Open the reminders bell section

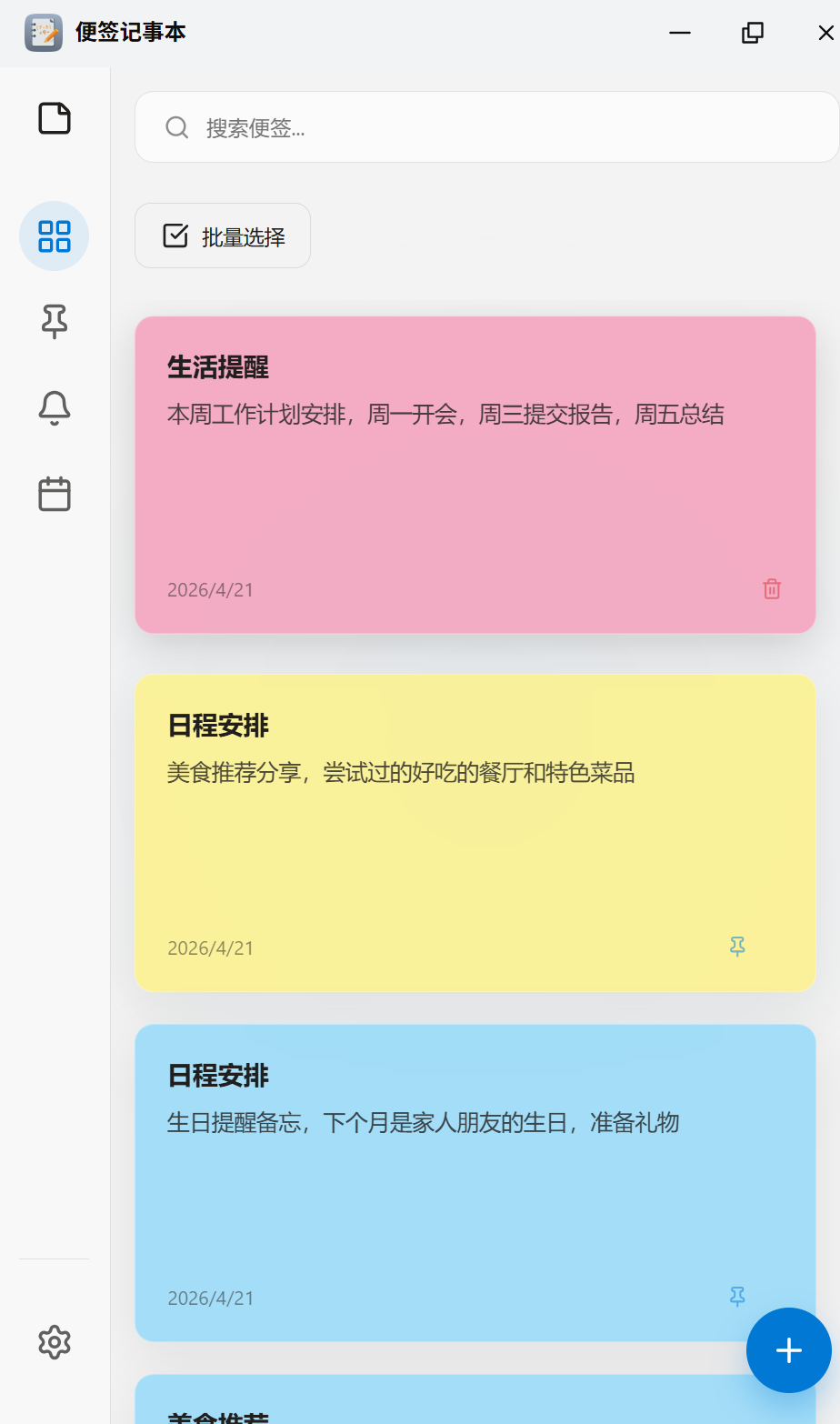(55, 408)
